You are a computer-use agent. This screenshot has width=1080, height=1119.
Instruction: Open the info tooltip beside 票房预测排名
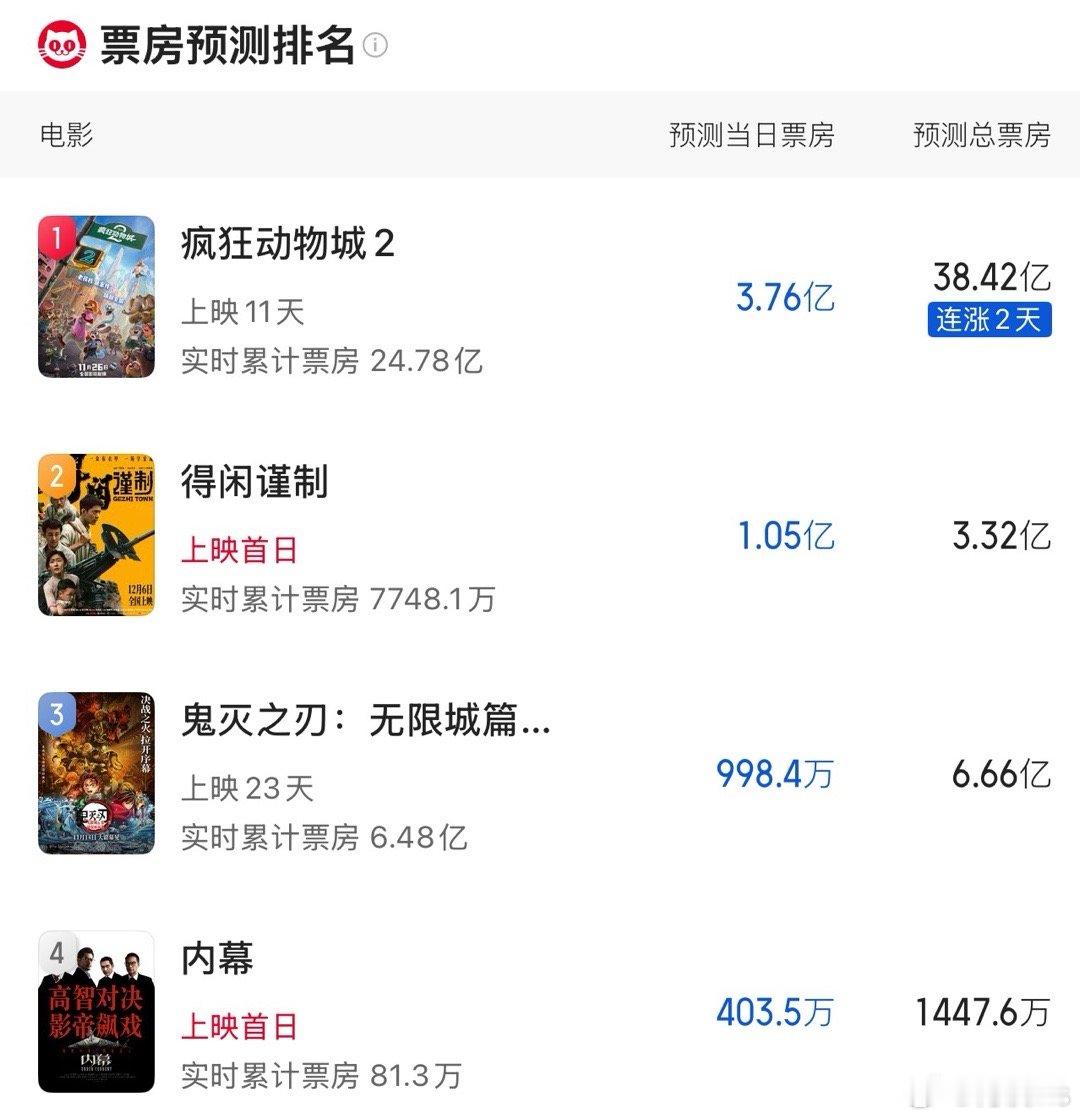375,45
